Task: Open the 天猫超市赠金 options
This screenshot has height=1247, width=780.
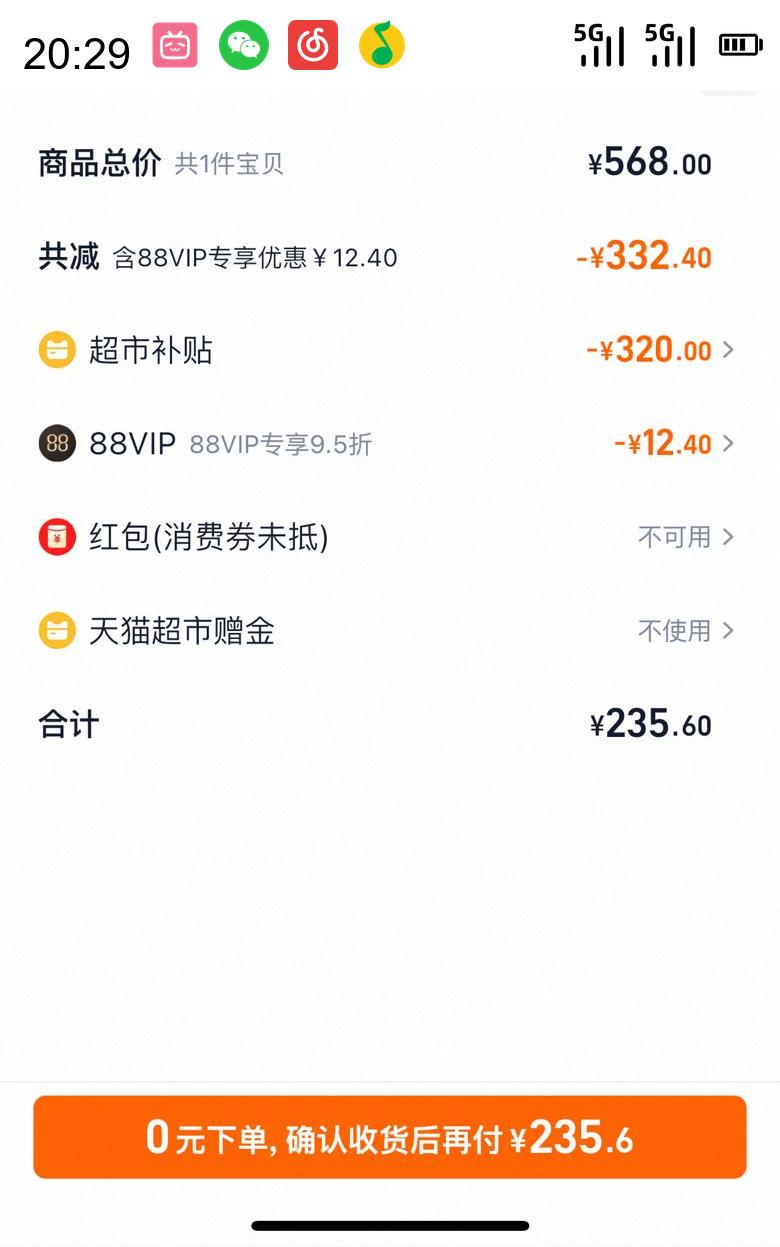Action: pos(685,631)
